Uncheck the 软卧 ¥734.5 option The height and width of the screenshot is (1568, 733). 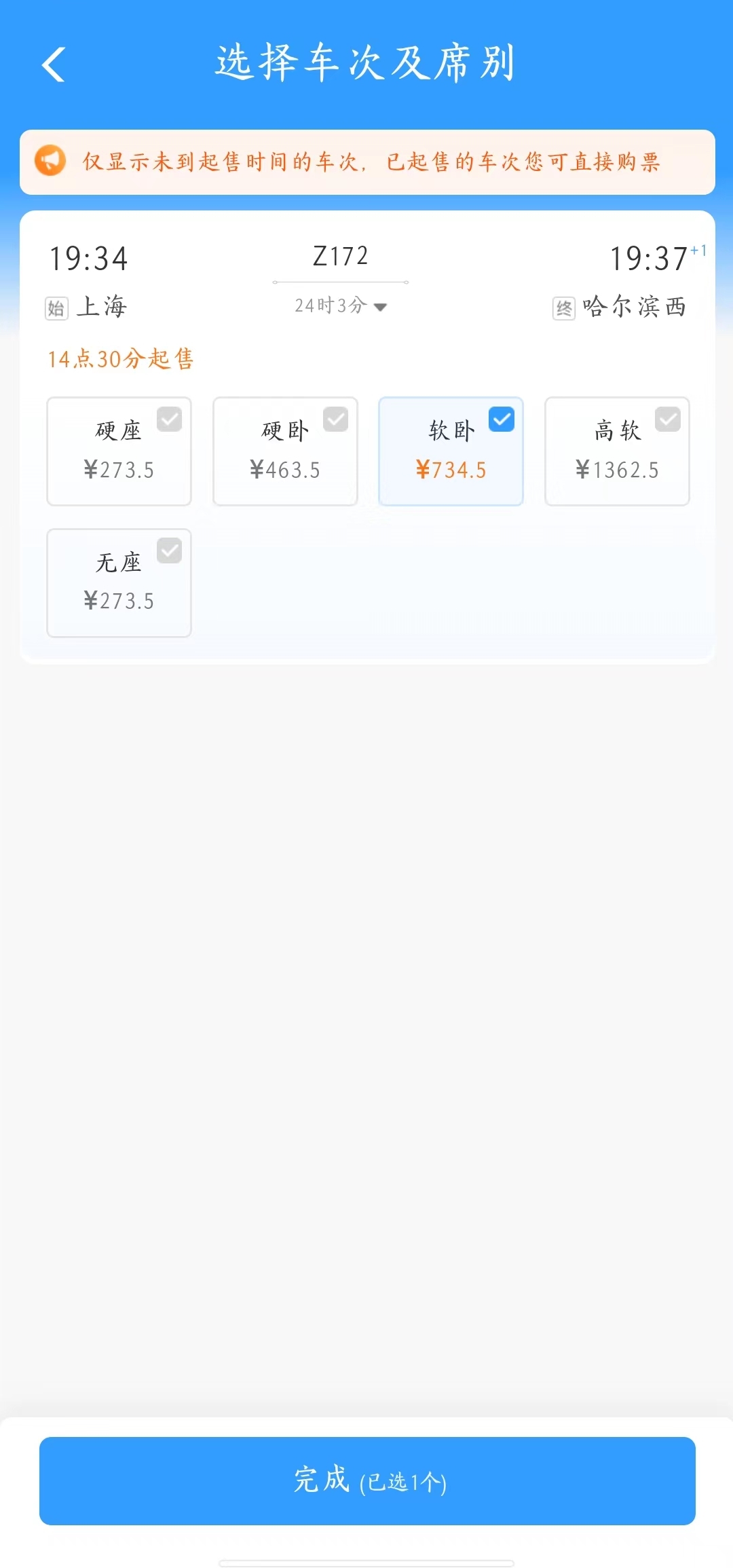click(451, 451)
